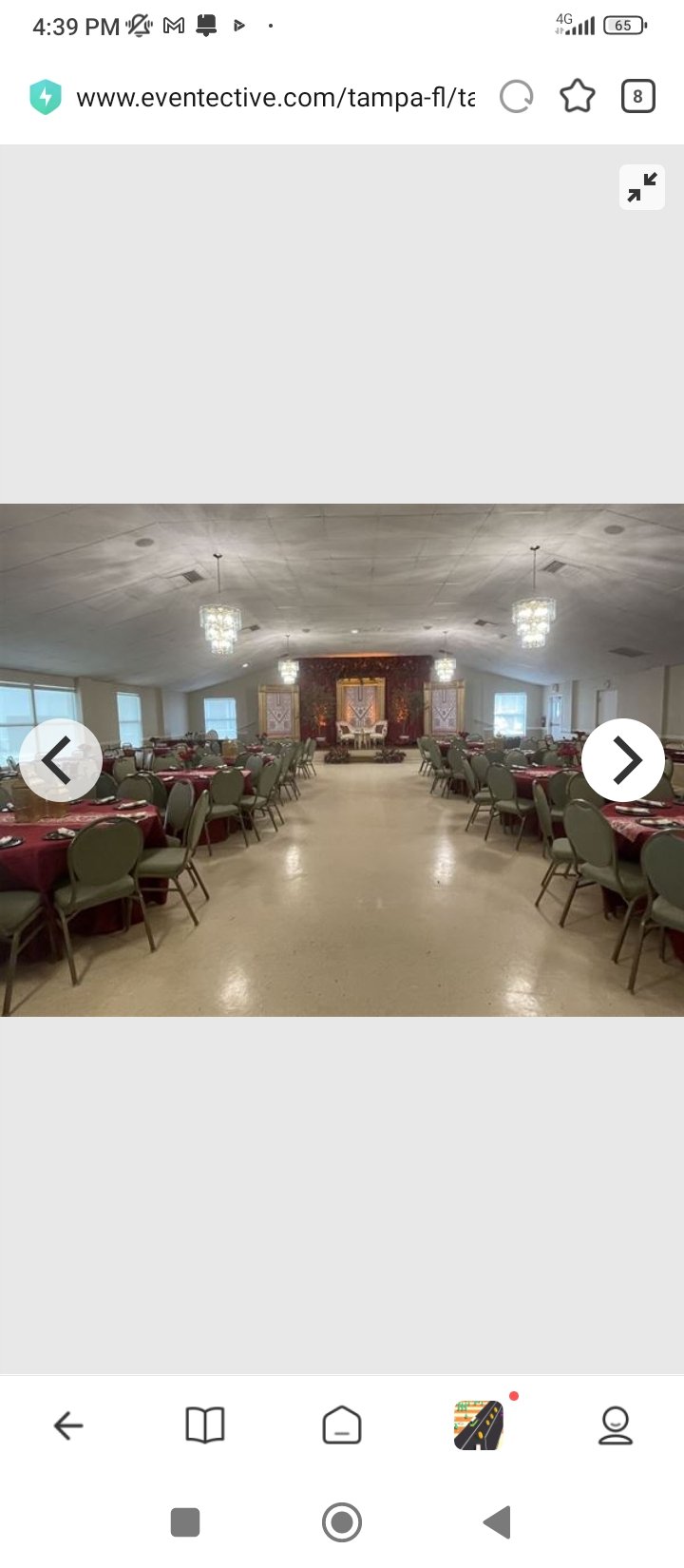Go back using the browser arrow
This screenshot has height=1568, width=684.
68,1425
